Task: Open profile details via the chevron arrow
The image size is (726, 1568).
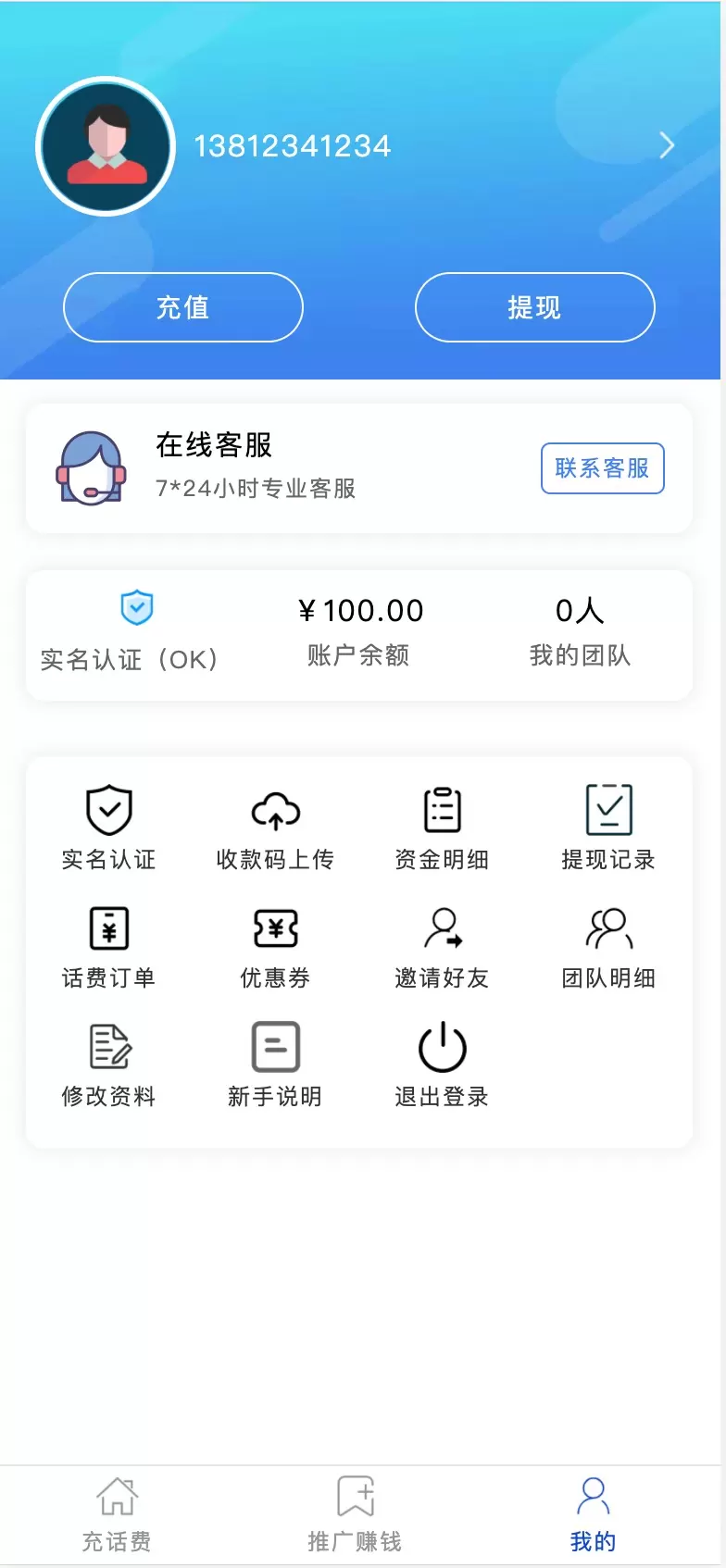Action: [x=666, y=145]
